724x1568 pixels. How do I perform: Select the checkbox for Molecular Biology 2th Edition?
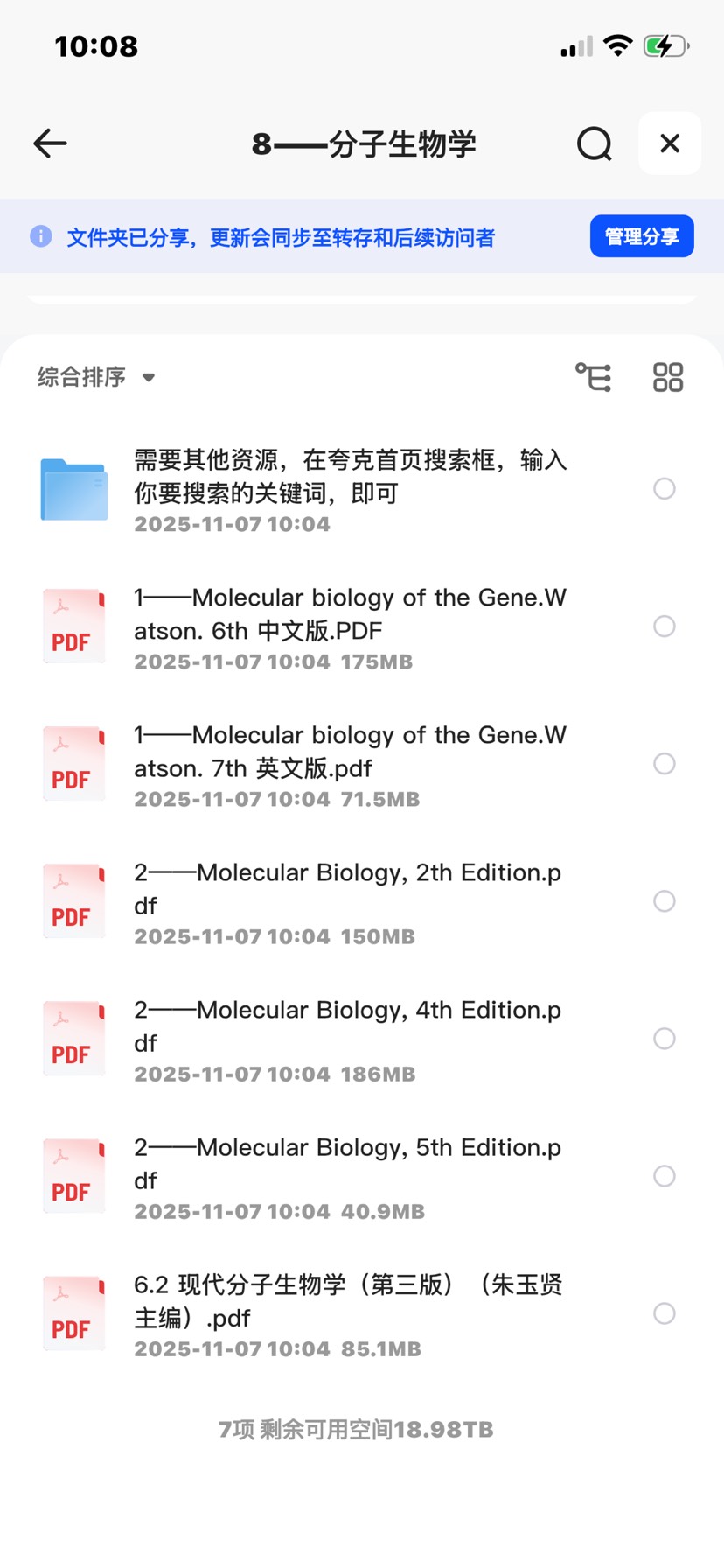point(664,901)
